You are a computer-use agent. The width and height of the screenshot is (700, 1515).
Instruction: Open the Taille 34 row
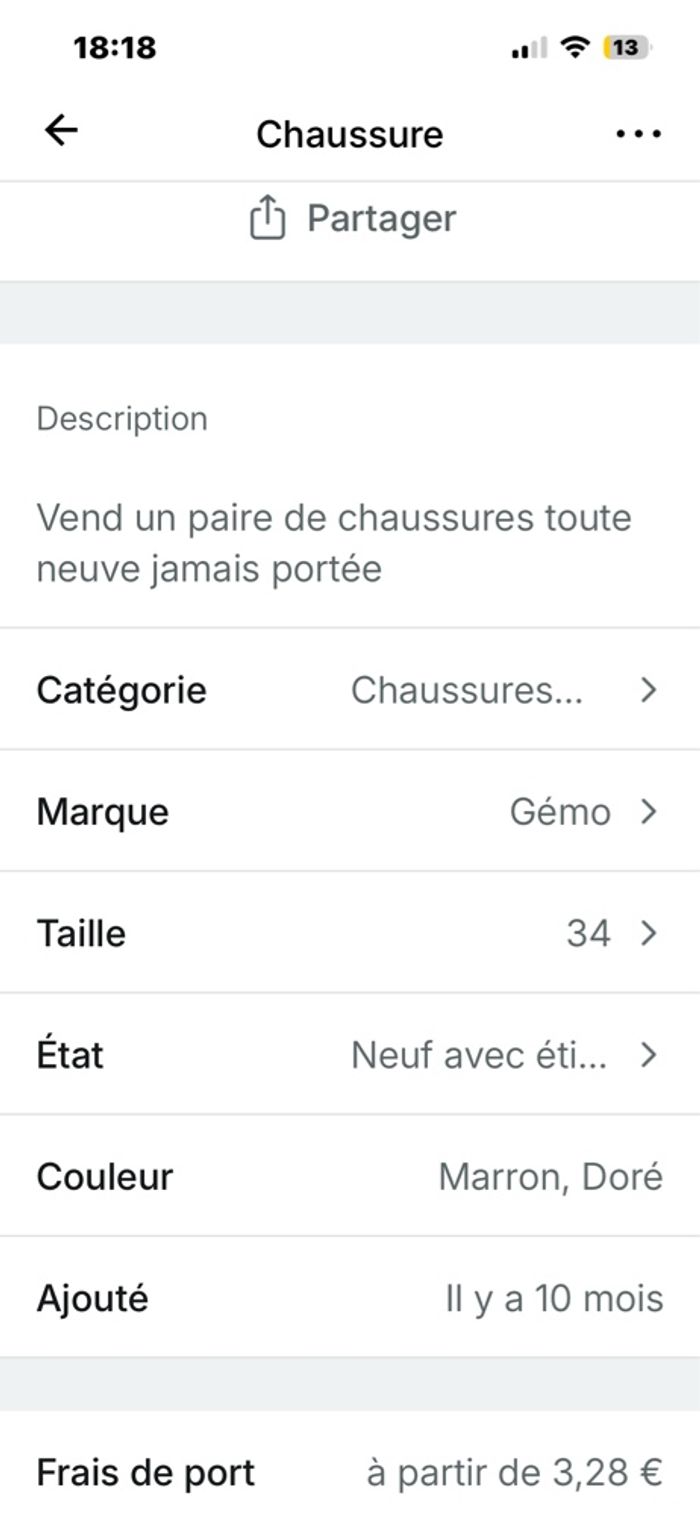(349, 933)
